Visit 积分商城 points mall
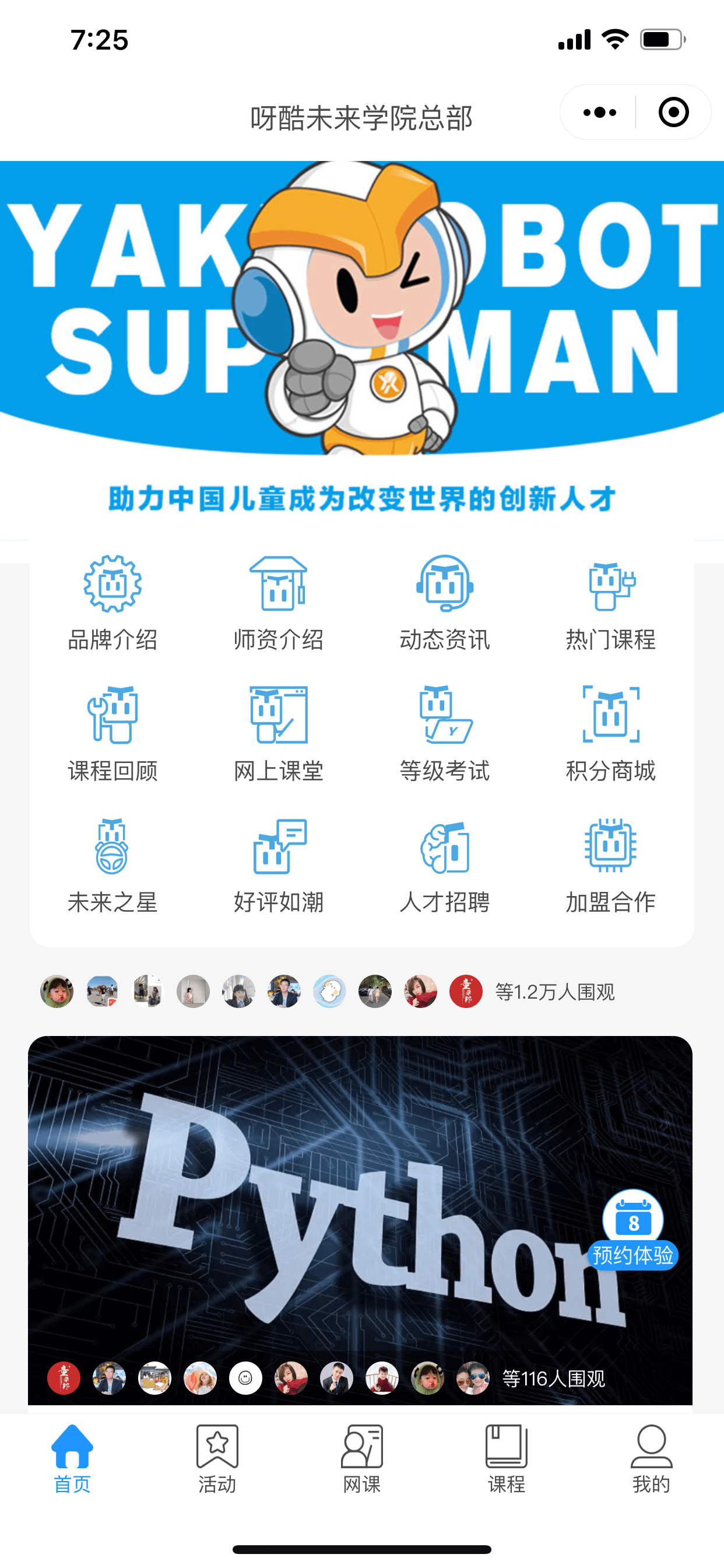This screenshot has width=724, height=1568. [x=611, y=733]
